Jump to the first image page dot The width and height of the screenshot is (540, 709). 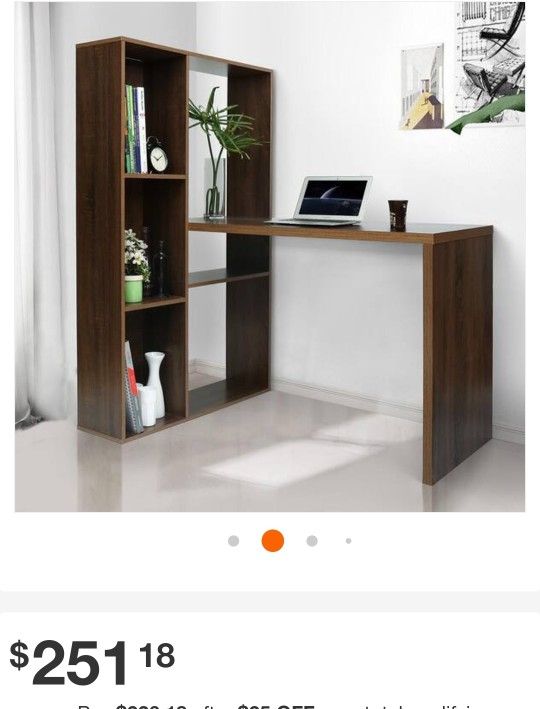point(233,541)
